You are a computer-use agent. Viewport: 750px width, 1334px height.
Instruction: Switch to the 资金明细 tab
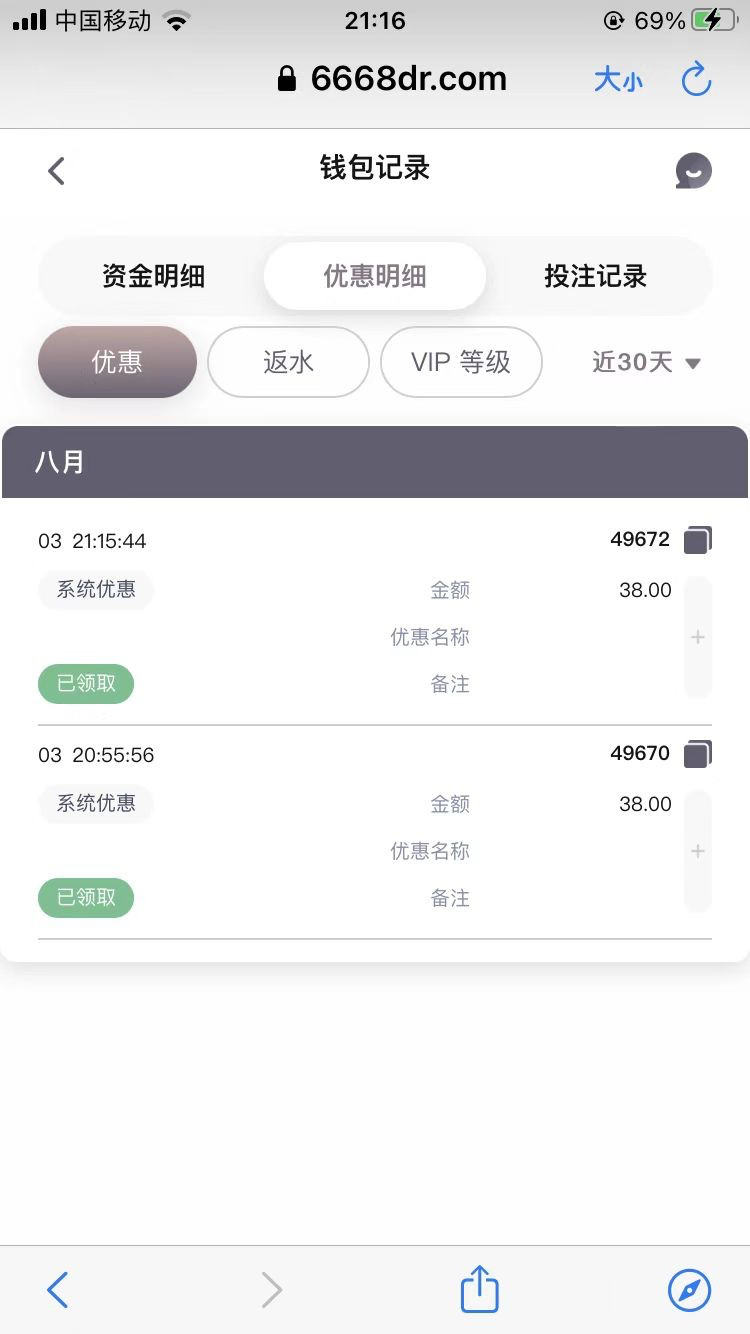pyautogui.click(x=153, y=276)
